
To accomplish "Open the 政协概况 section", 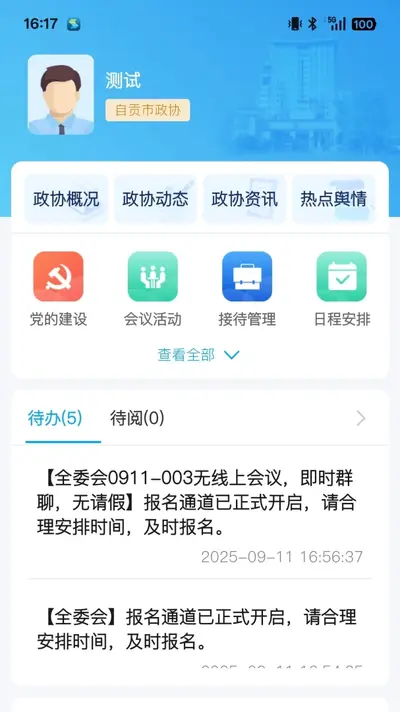I will tap(66, 199).
